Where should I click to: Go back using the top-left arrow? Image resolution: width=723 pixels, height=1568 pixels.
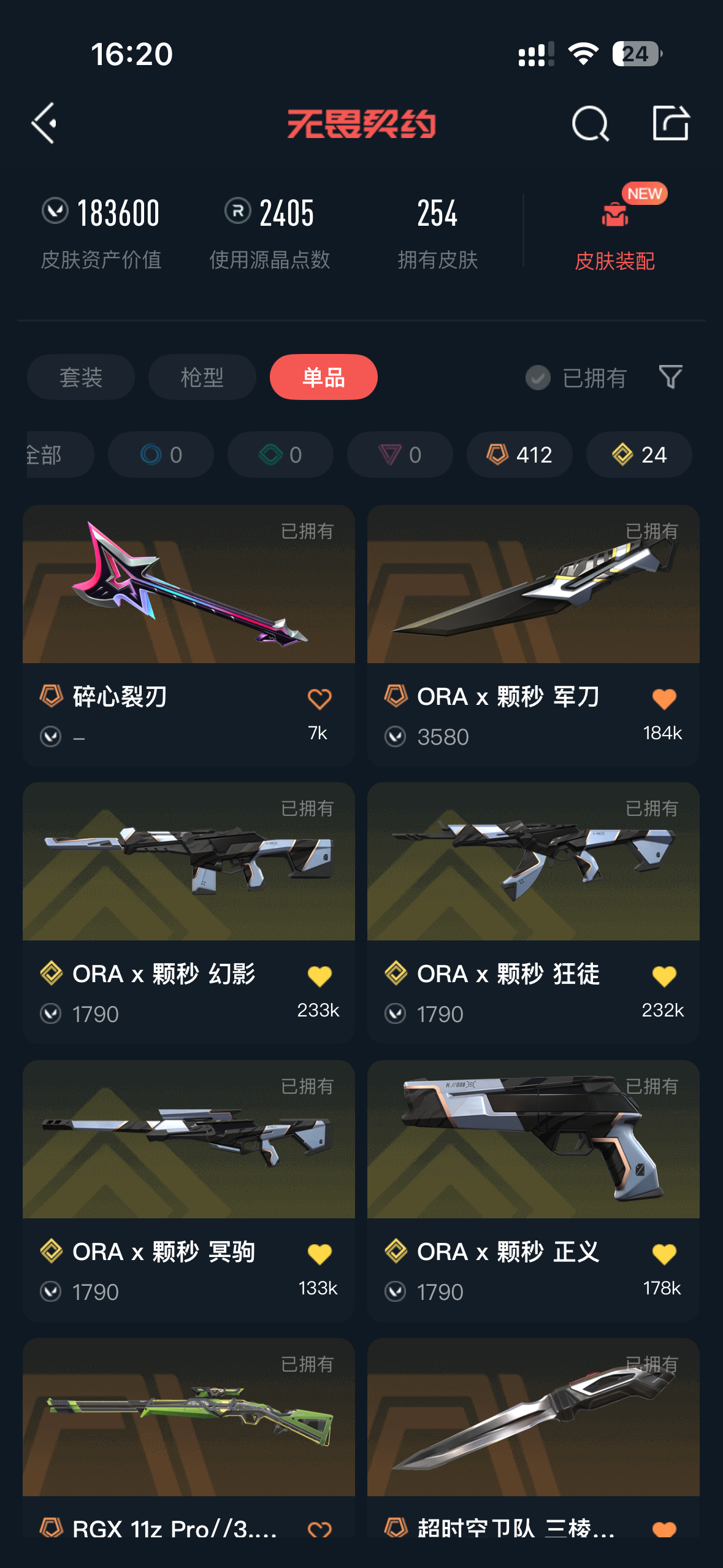(x=45, y=123)
